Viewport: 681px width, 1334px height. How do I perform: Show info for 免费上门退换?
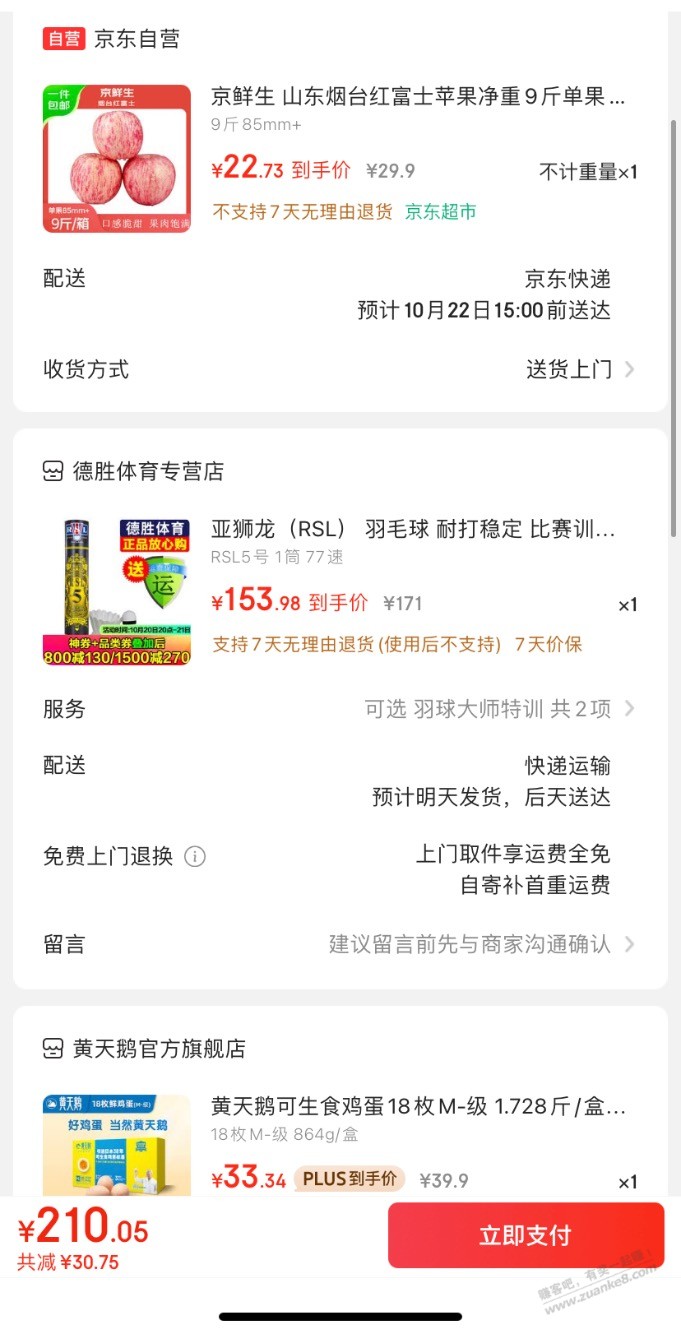(195, 857)
